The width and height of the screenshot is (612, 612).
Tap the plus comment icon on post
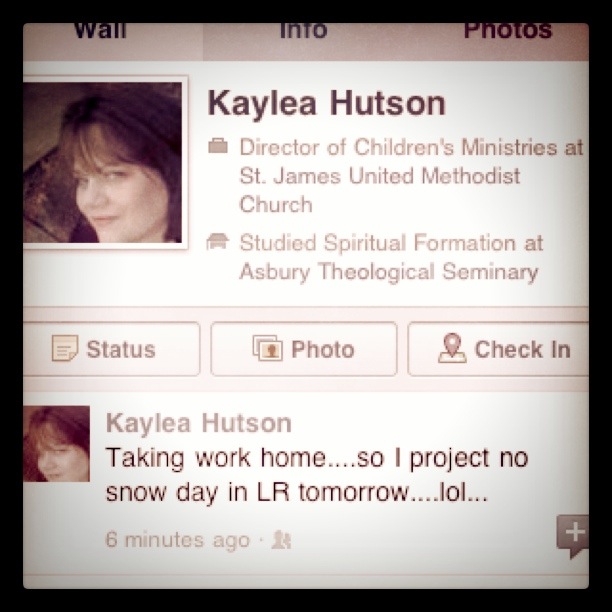573,535
